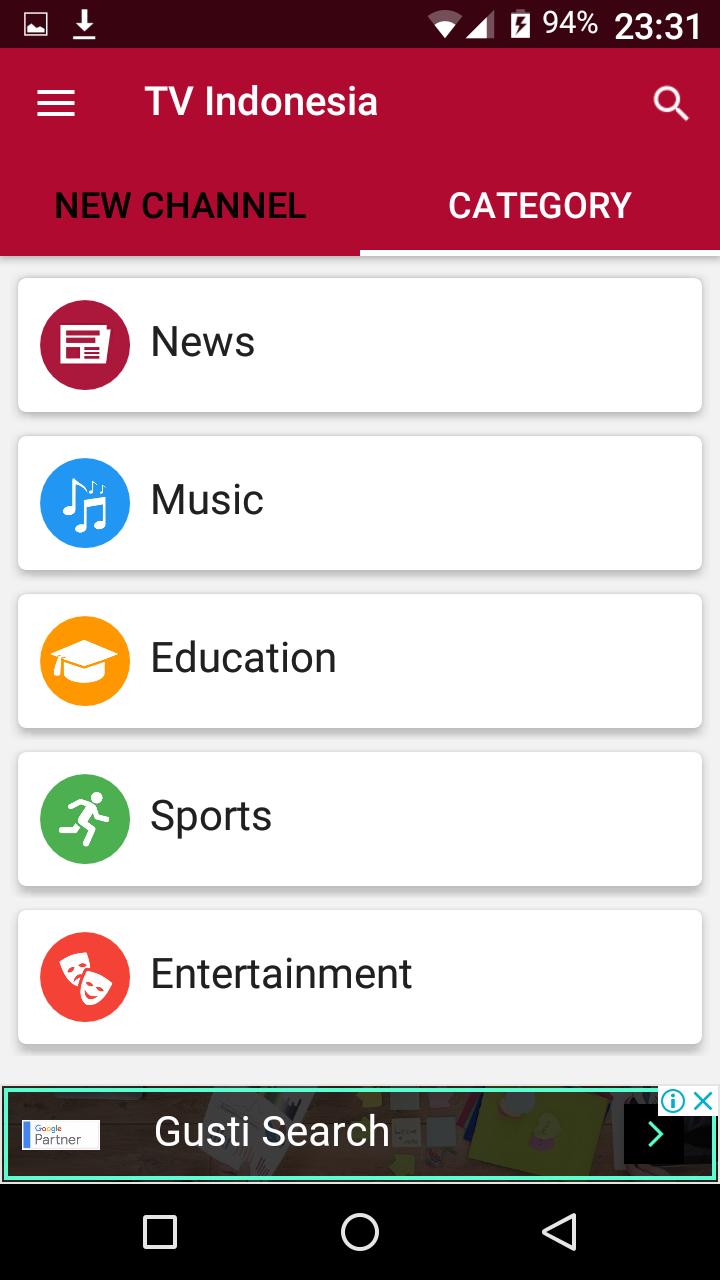This screenshot has height=1280, width=720.
Task: Open the News category
Action: coord(360,345)
